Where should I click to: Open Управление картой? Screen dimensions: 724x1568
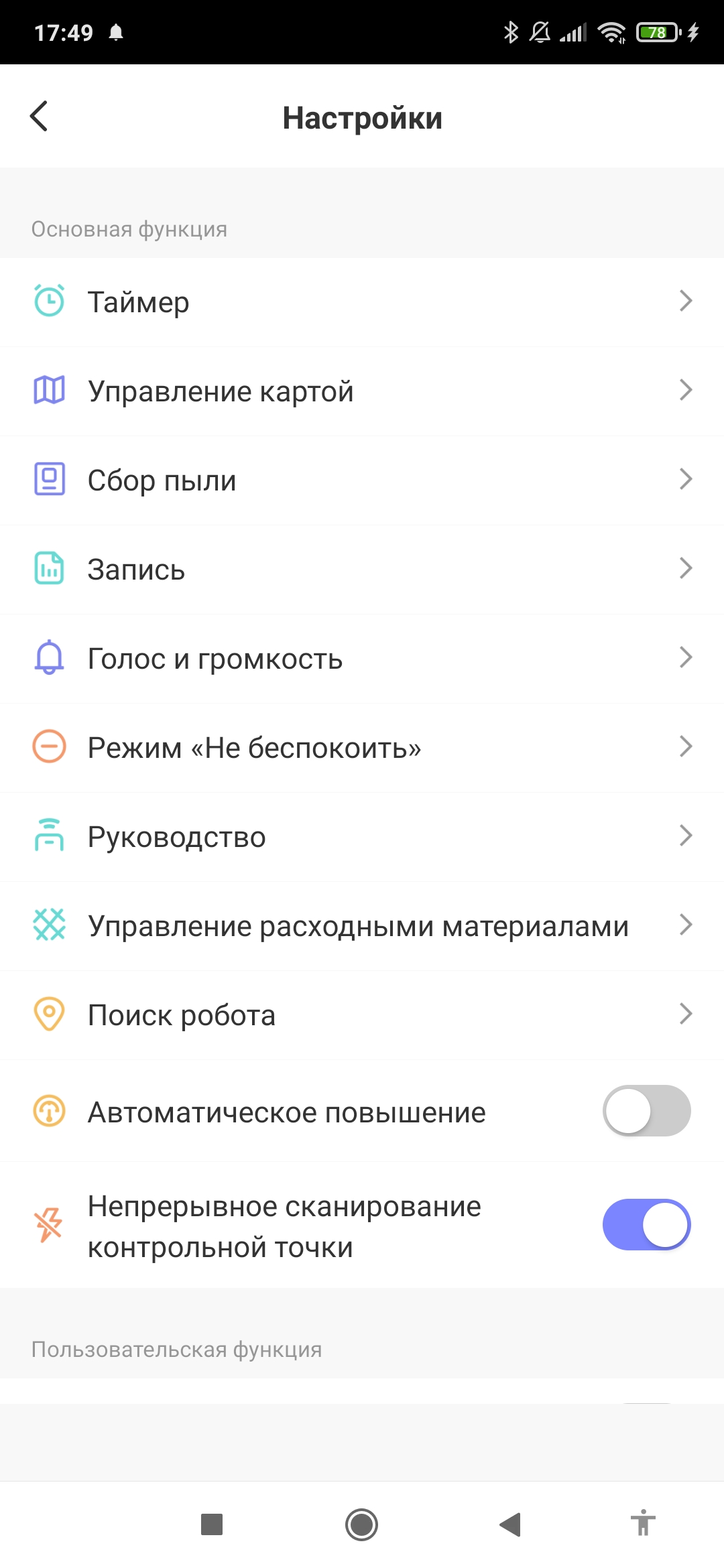coord(362,391)
